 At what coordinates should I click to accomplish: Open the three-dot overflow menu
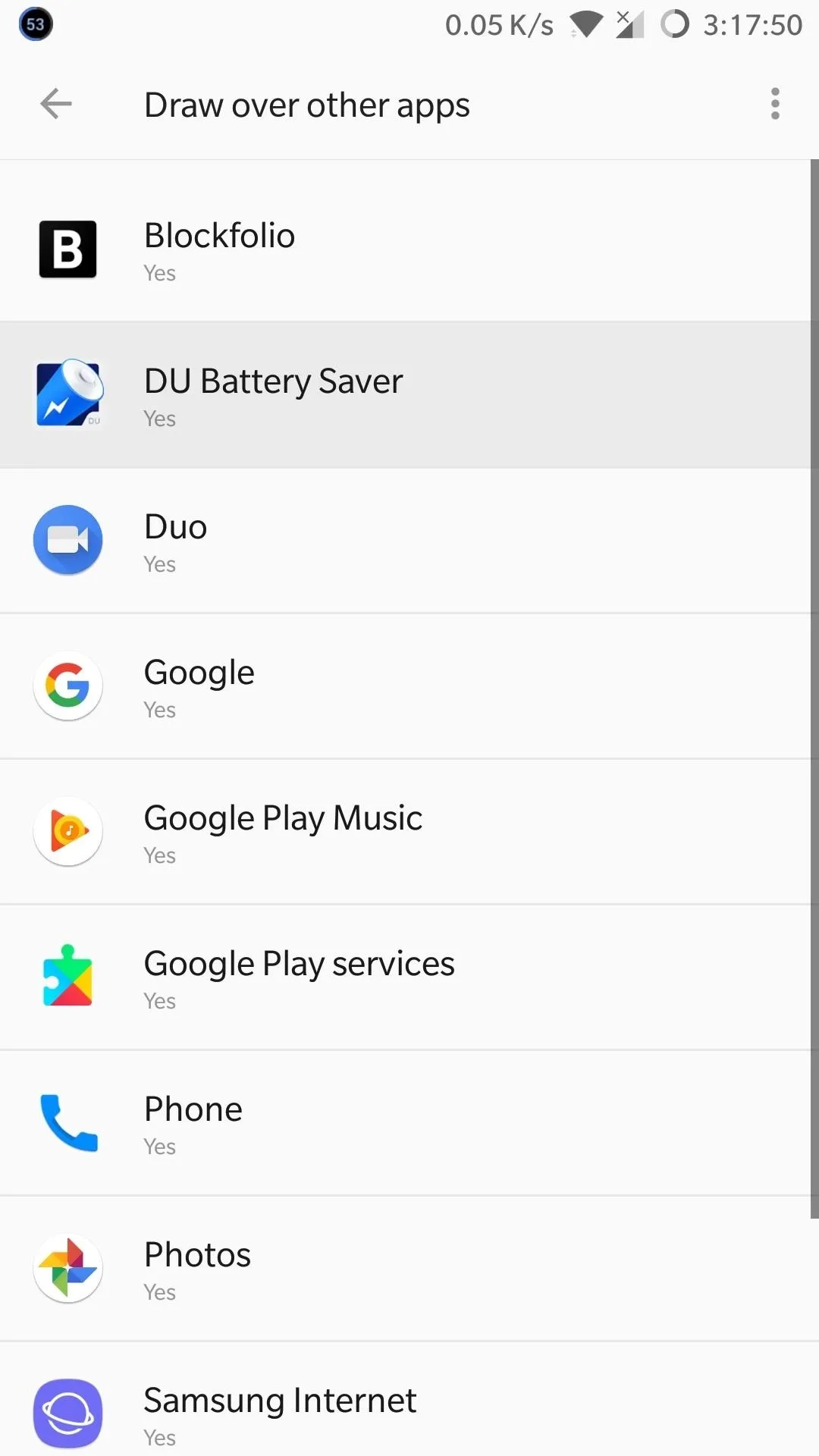click(x=775, y=104)
